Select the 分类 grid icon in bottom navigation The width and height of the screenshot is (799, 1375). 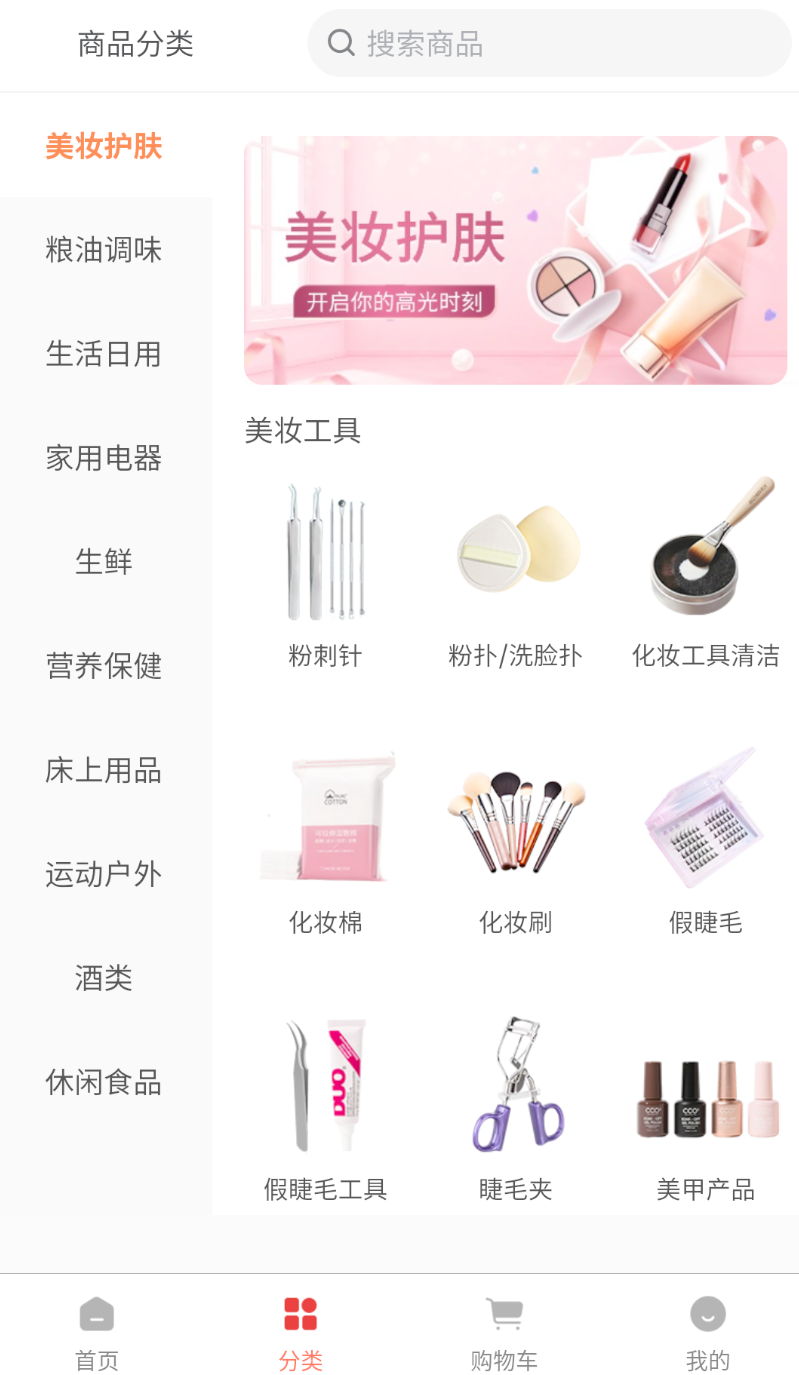click(x=300, y=1315)
